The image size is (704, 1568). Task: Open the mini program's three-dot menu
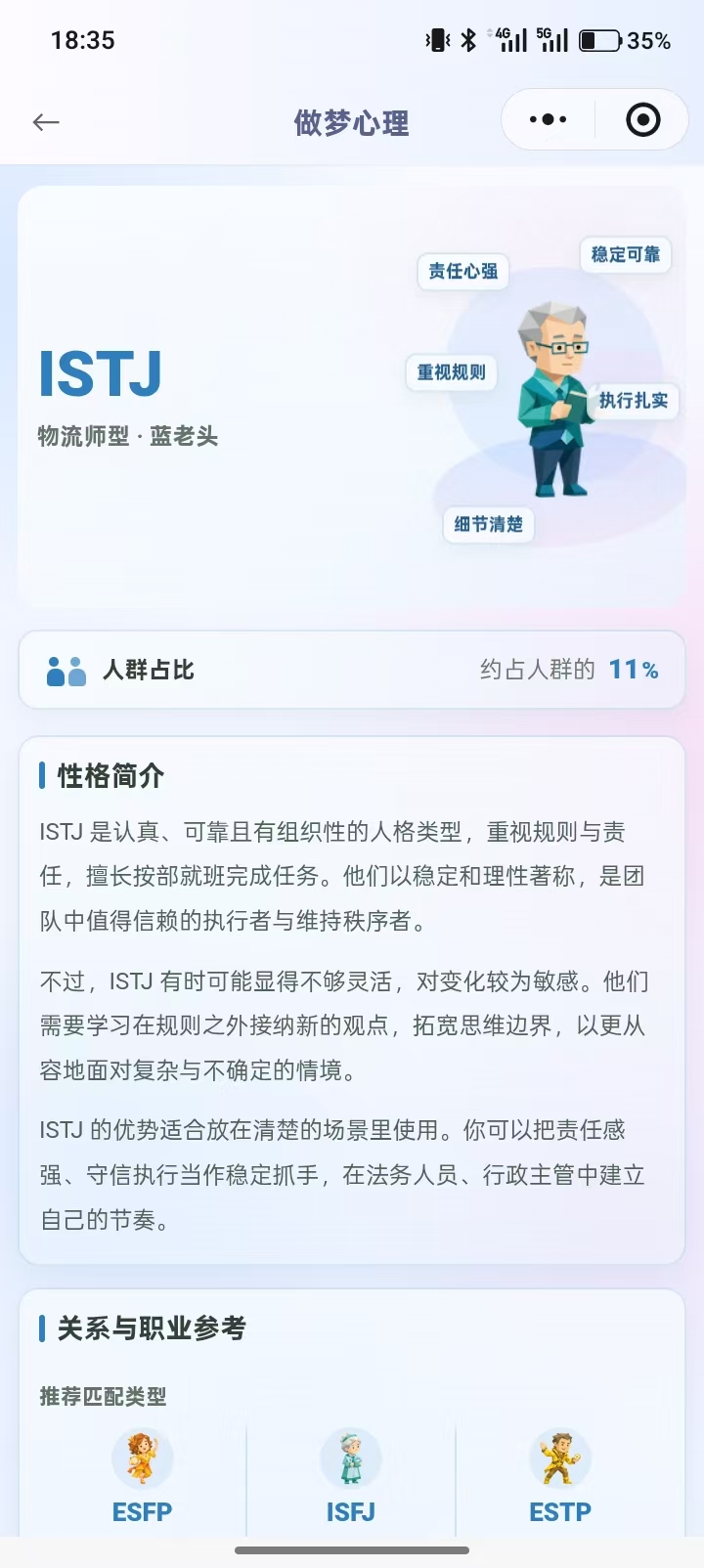coord(548,120)
